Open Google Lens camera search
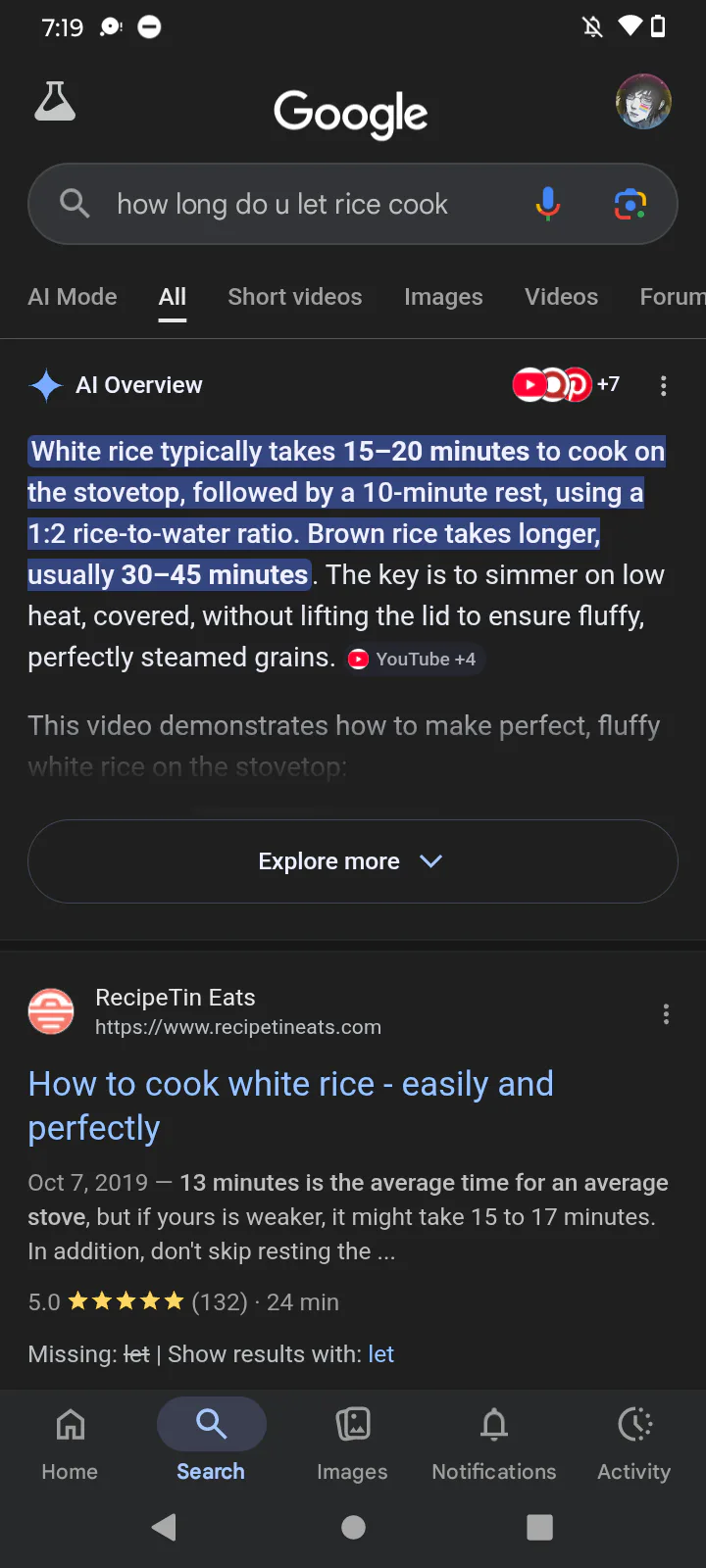Image resolution: width=706 pixels, height=1568 pixels. click(630, 204)
